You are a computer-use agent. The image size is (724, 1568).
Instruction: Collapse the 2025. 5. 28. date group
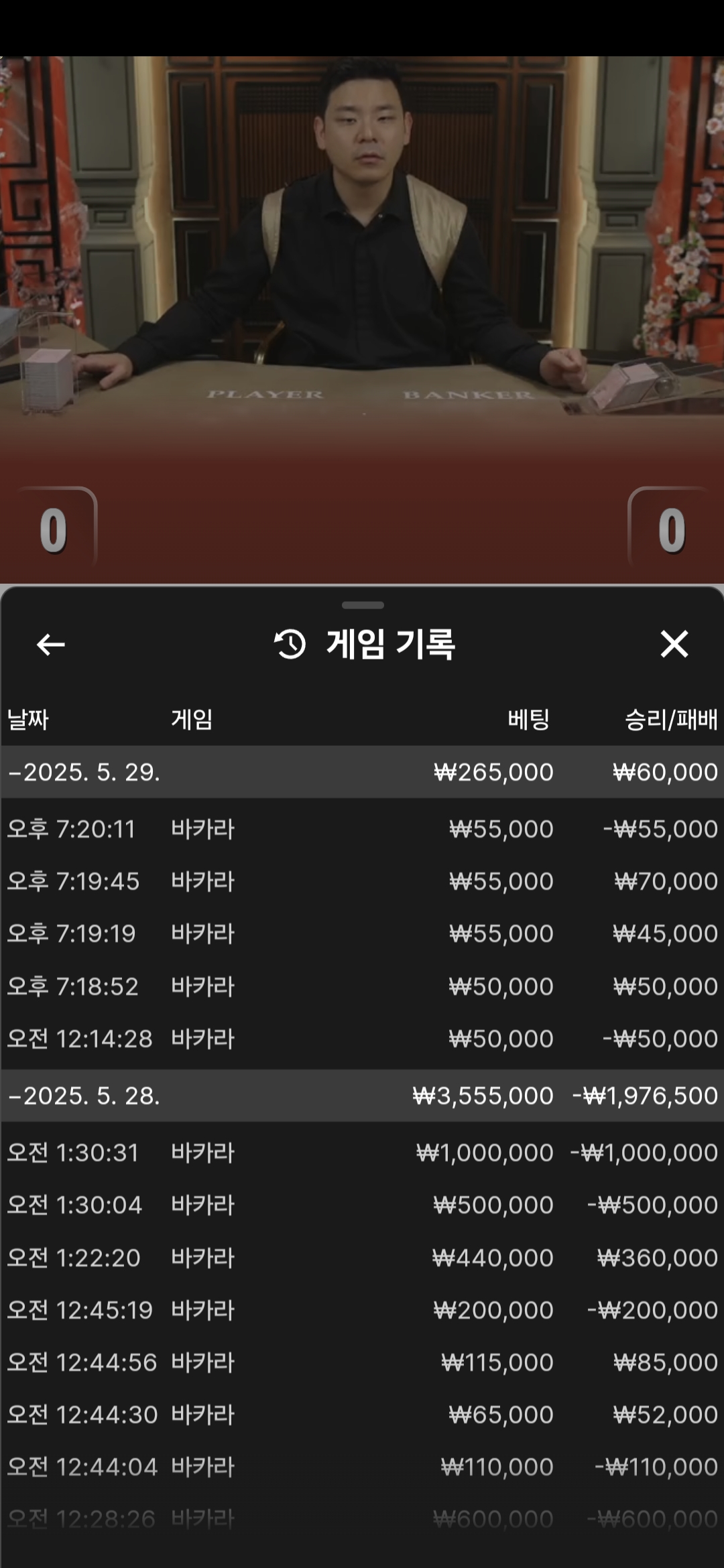click(362, 1096)
